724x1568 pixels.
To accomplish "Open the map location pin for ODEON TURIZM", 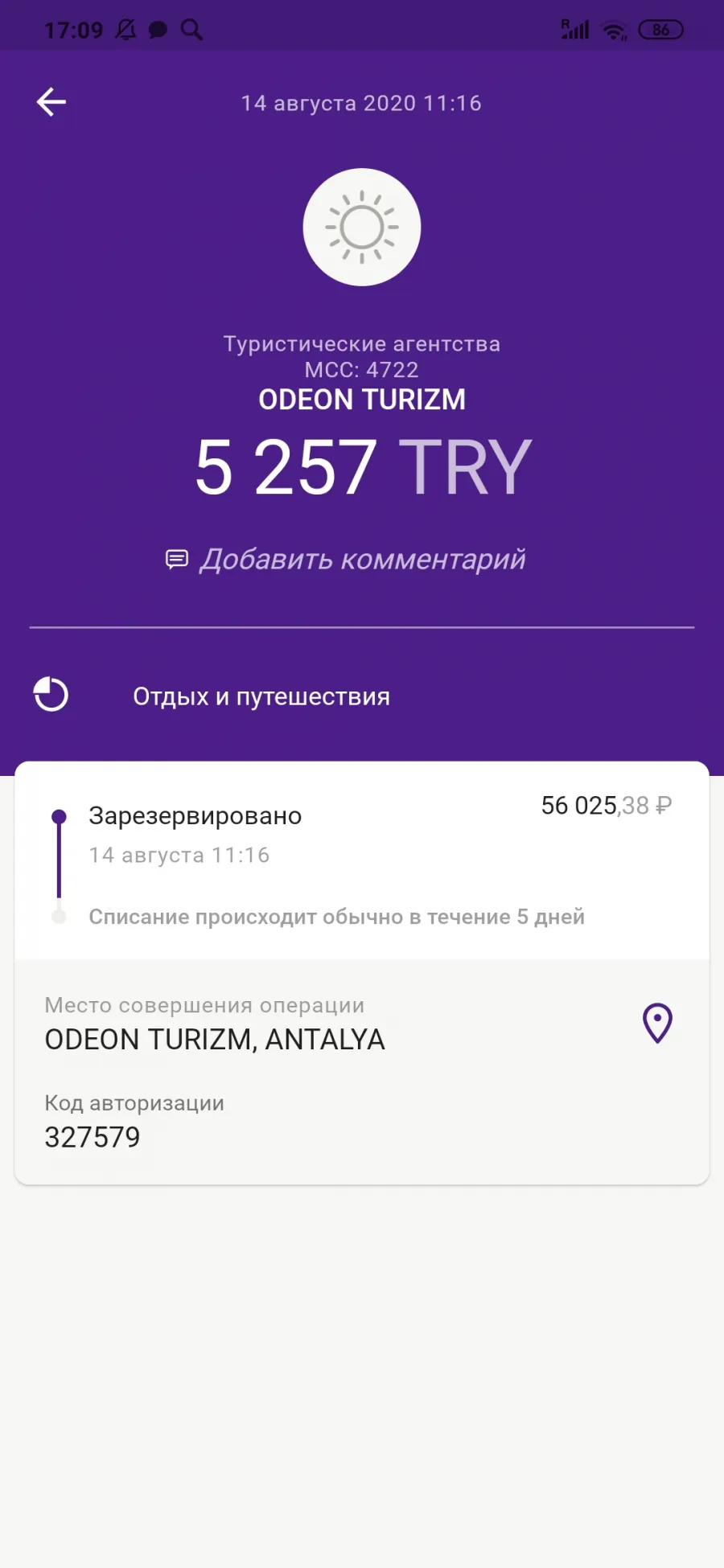I will 657,1023.
